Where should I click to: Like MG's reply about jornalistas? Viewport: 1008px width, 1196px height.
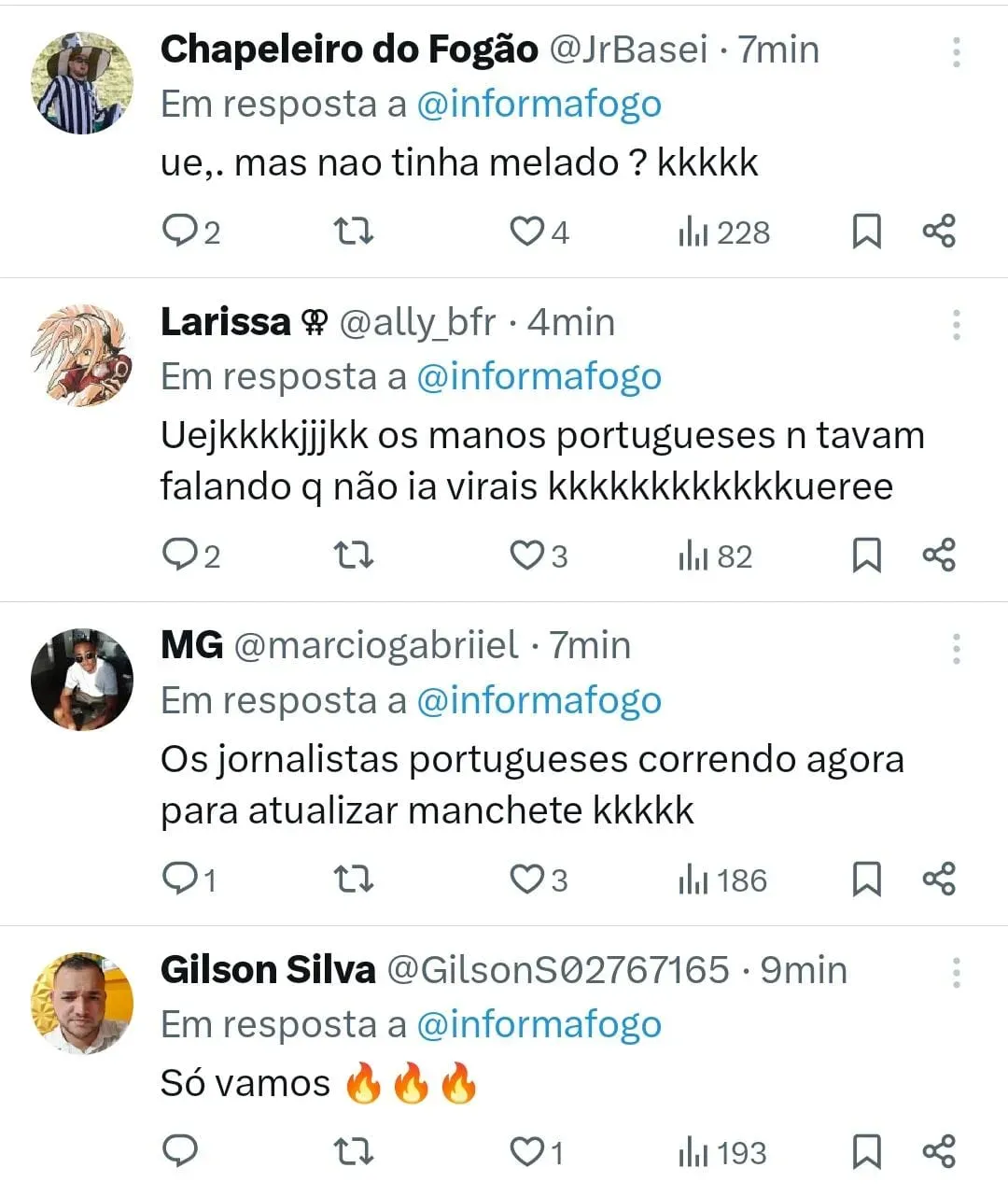526,879
